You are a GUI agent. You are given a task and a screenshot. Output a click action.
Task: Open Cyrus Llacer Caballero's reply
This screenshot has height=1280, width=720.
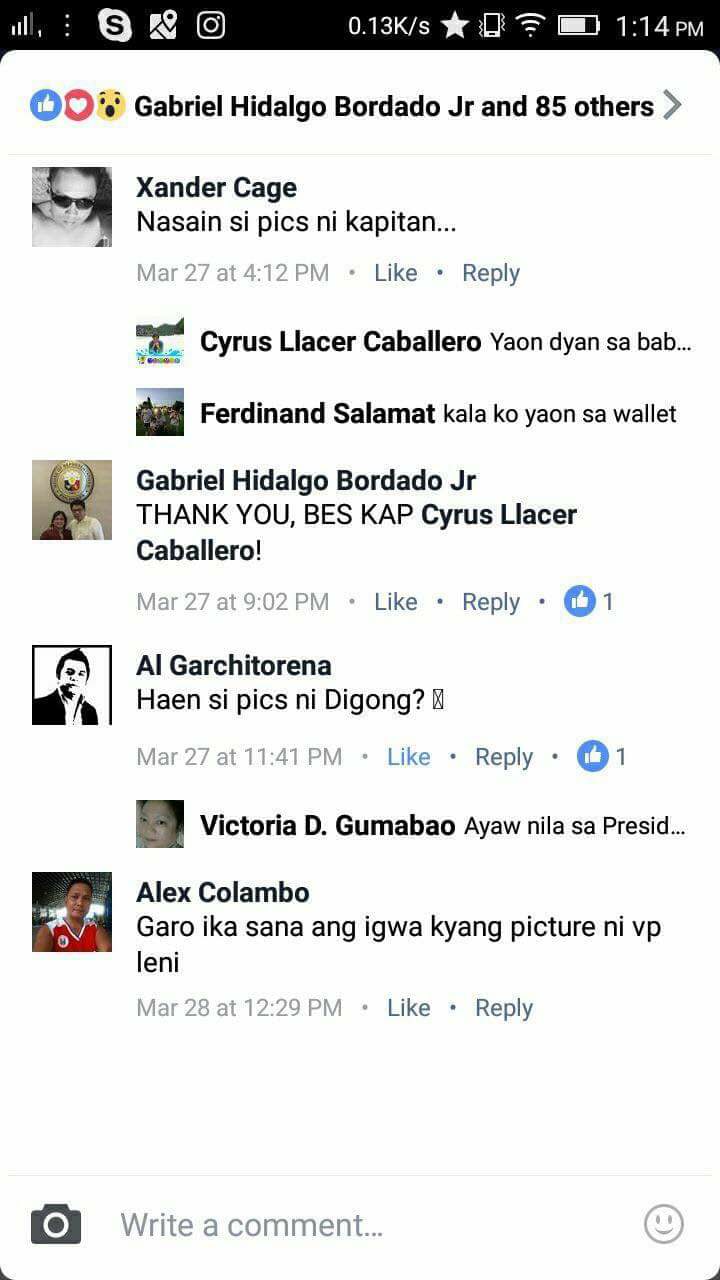(x=444, y=342)
